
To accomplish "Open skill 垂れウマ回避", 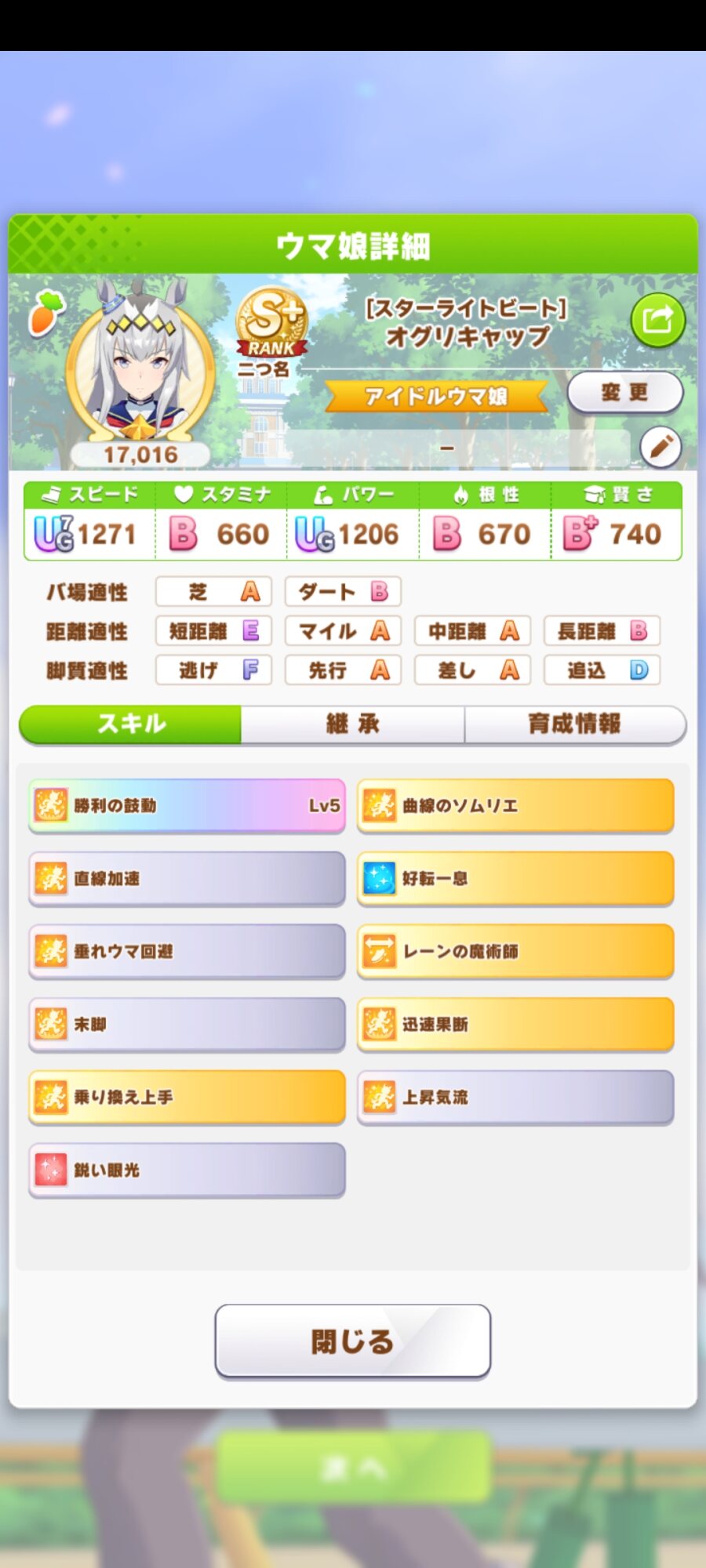I will point(187,951).
